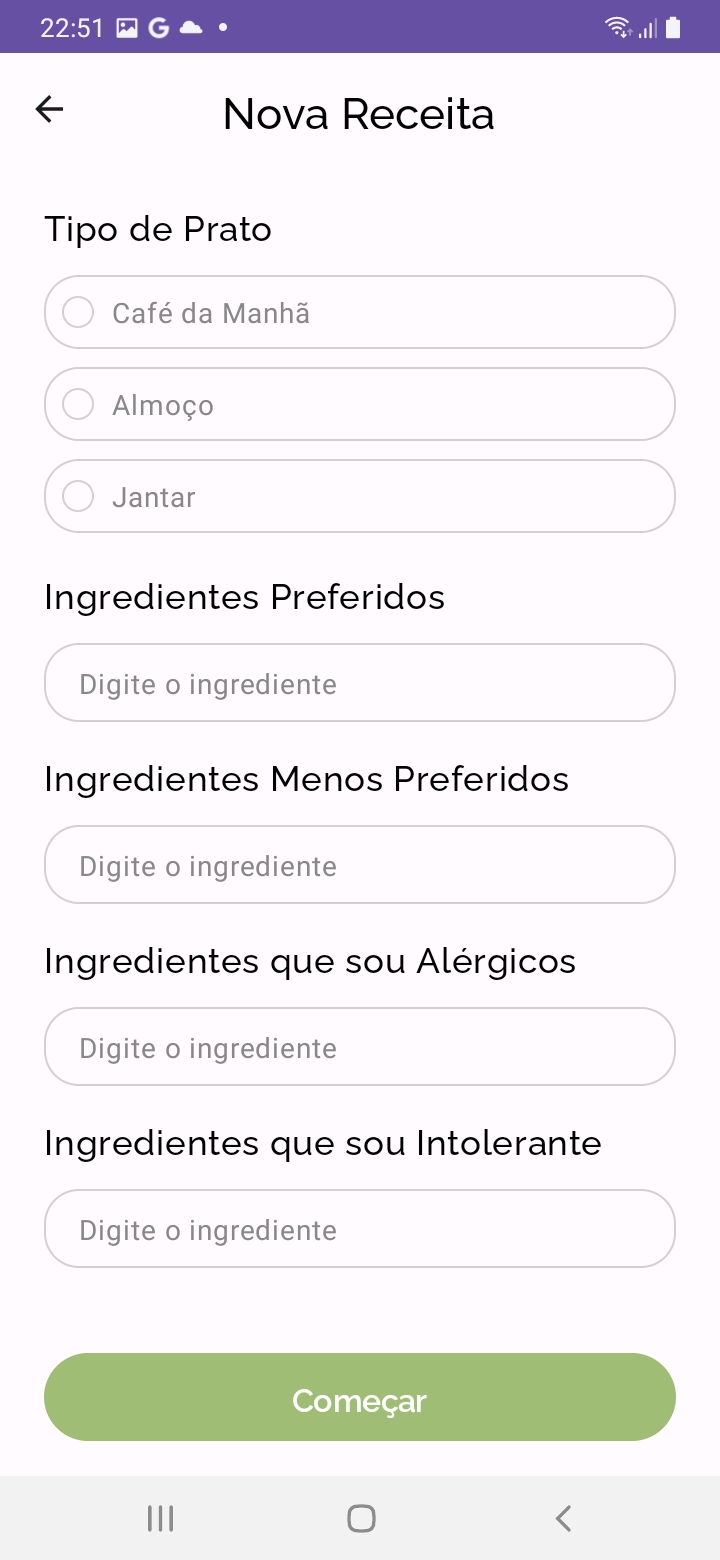The height and width of the screenshot is (1560, 720).
Task: Go back using the app bar arrow
Action: coord(49,110)
